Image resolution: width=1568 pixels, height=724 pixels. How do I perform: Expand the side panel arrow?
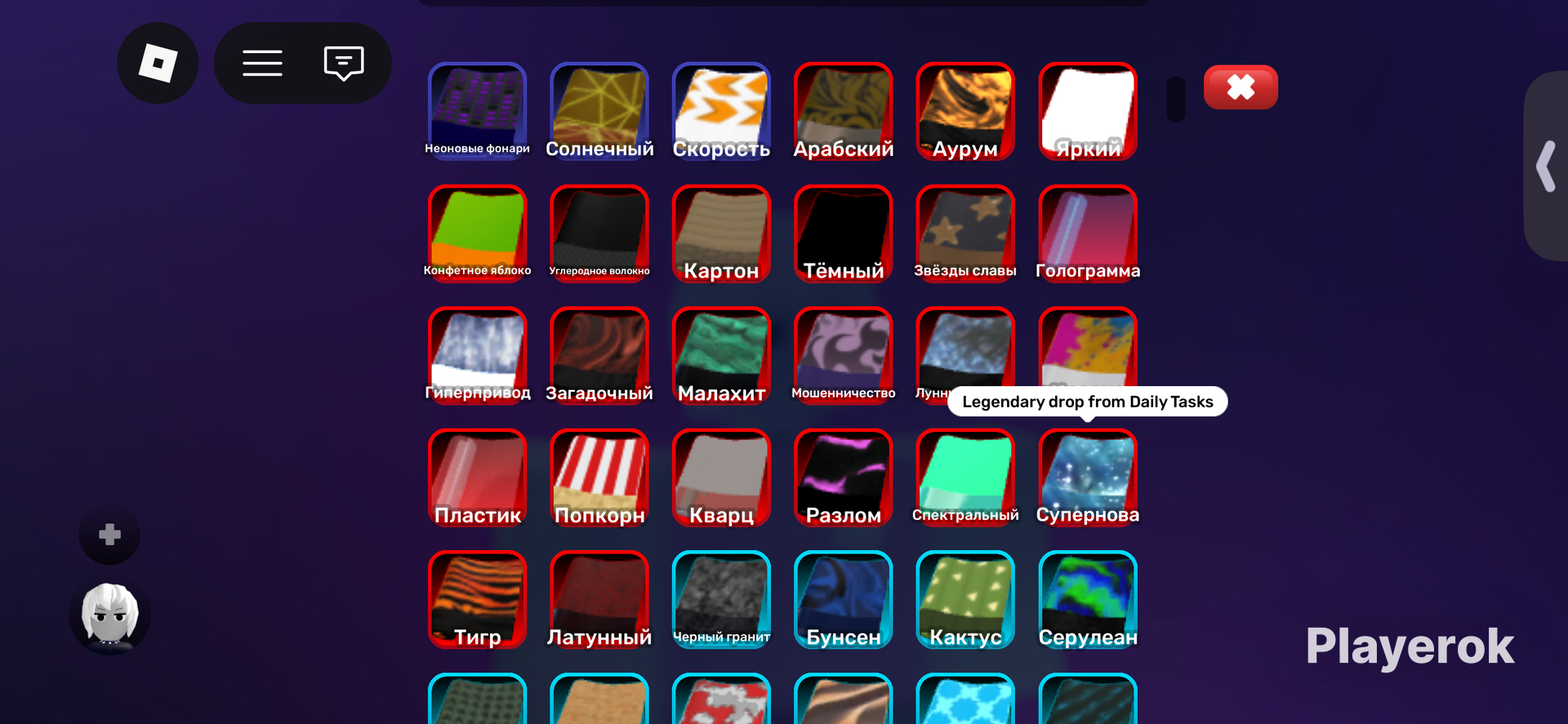point(1546,167)
